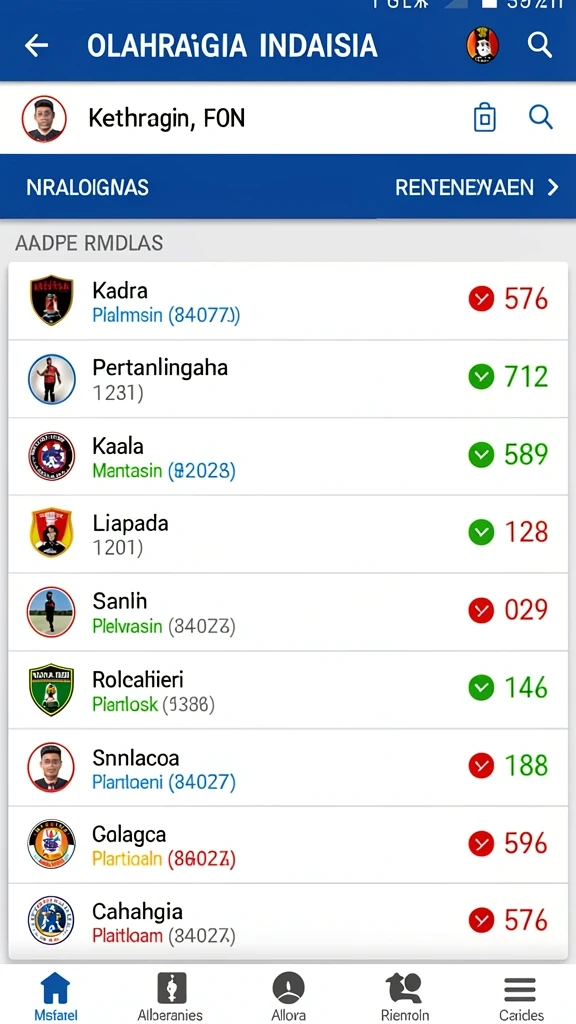
Task: Tap the search icon in the app bar
Action: coord(540,45)
